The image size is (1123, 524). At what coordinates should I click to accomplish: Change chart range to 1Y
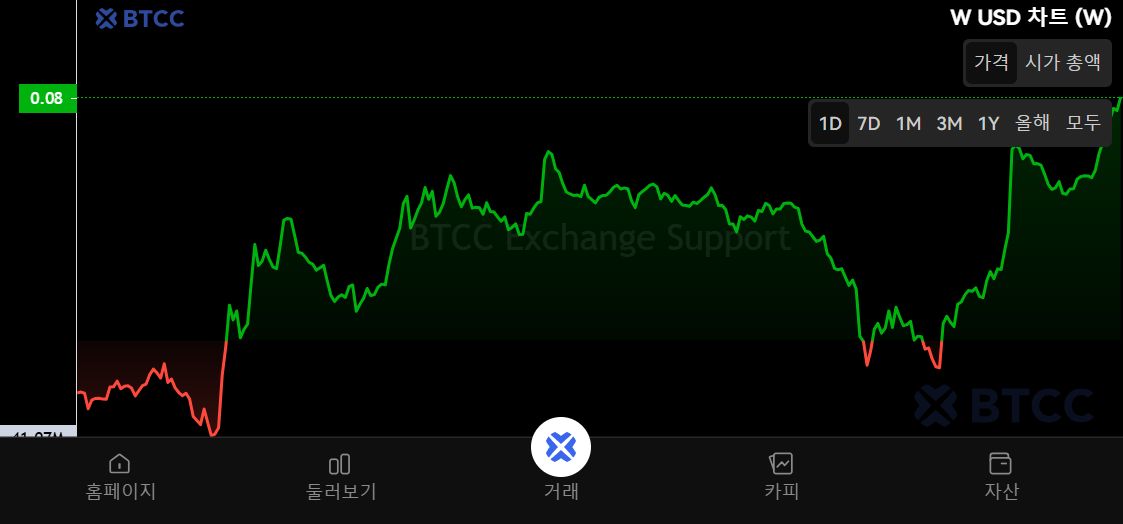tap(988, 124)
